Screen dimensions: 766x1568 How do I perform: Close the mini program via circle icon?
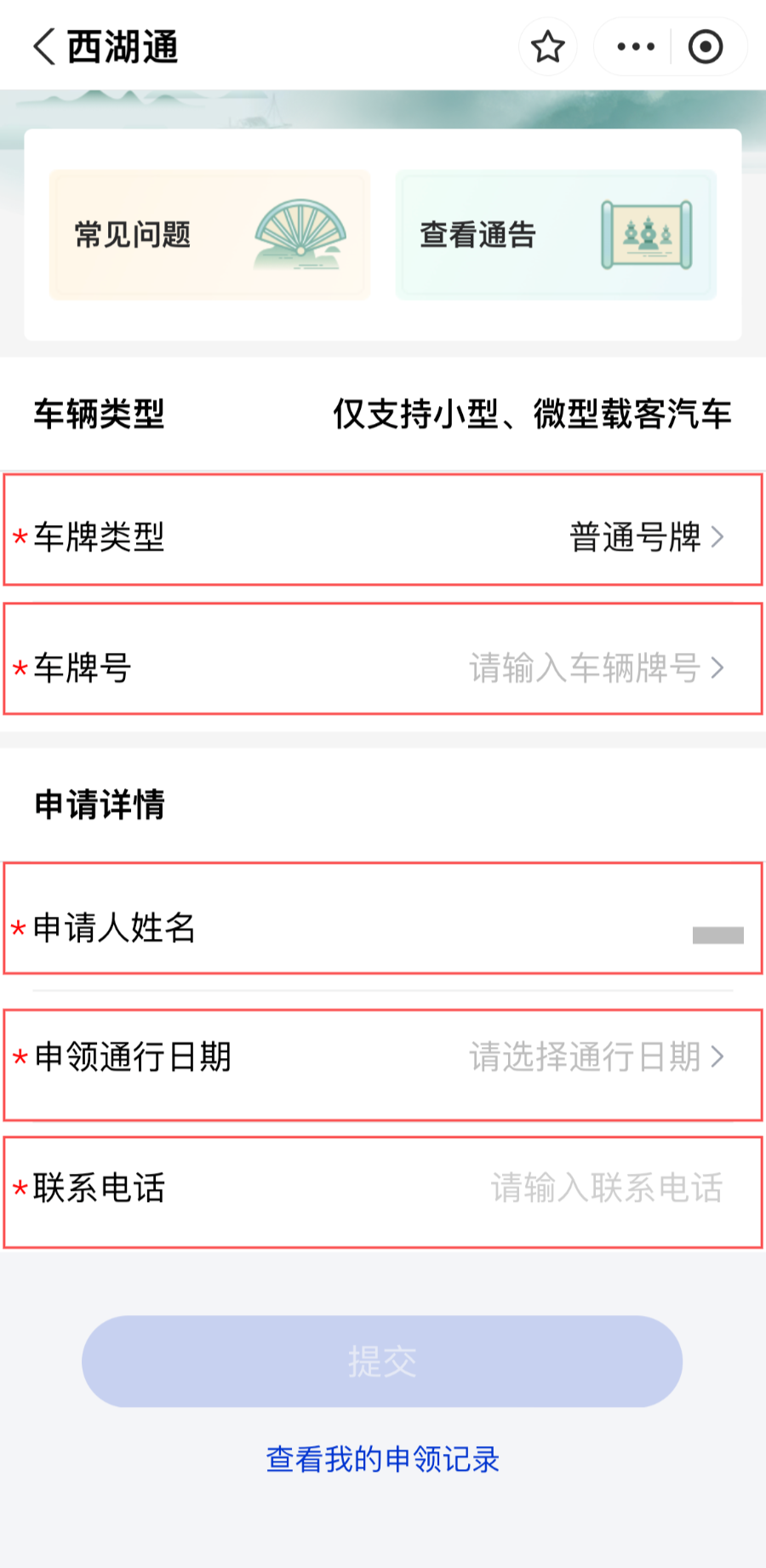706,47
